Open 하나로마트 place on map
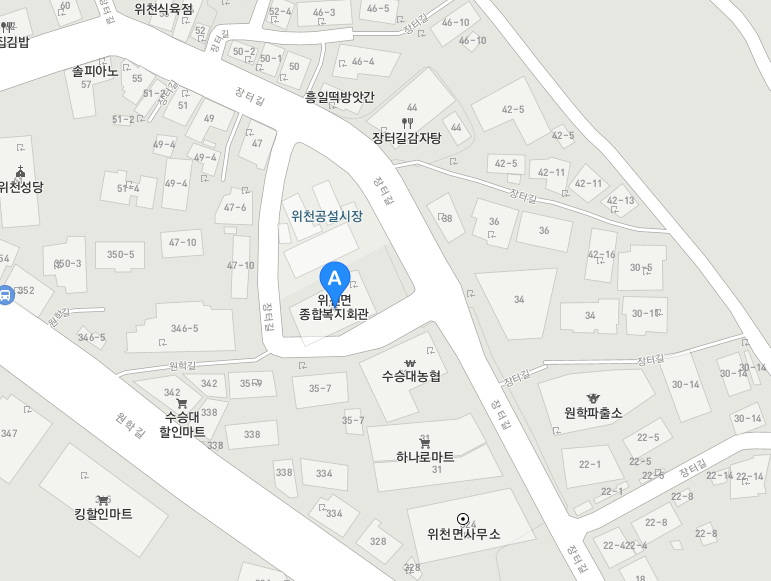The width and height of the screenshot is (771, 581). point(425,442)
